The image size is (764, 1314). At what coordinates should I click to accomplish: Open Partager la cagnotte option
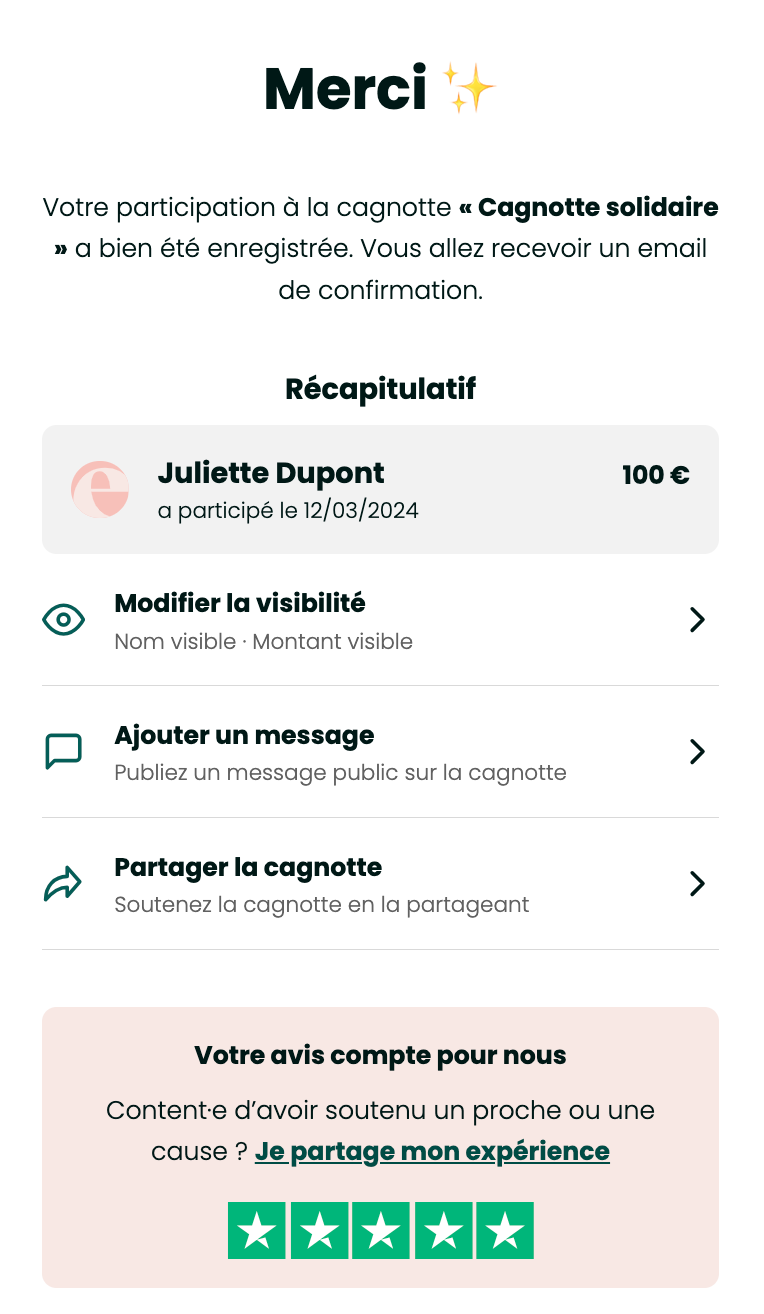[380, 884]
